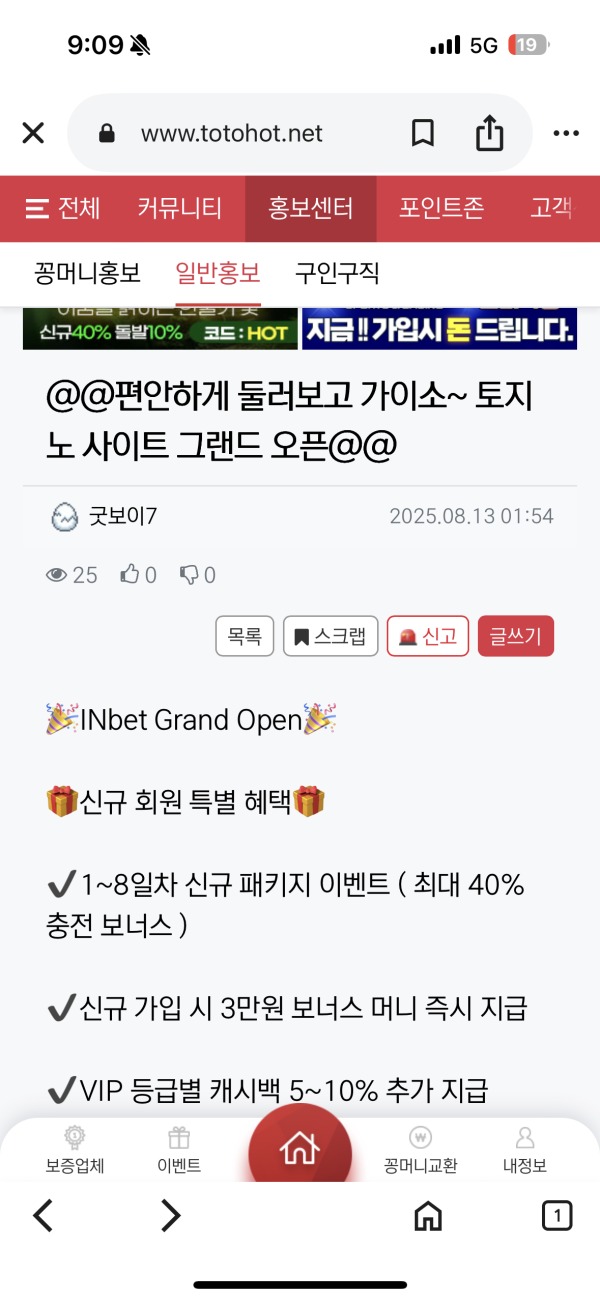Open the browser overflow menu
Viewport: 600px width, 1301px height.
566,133
